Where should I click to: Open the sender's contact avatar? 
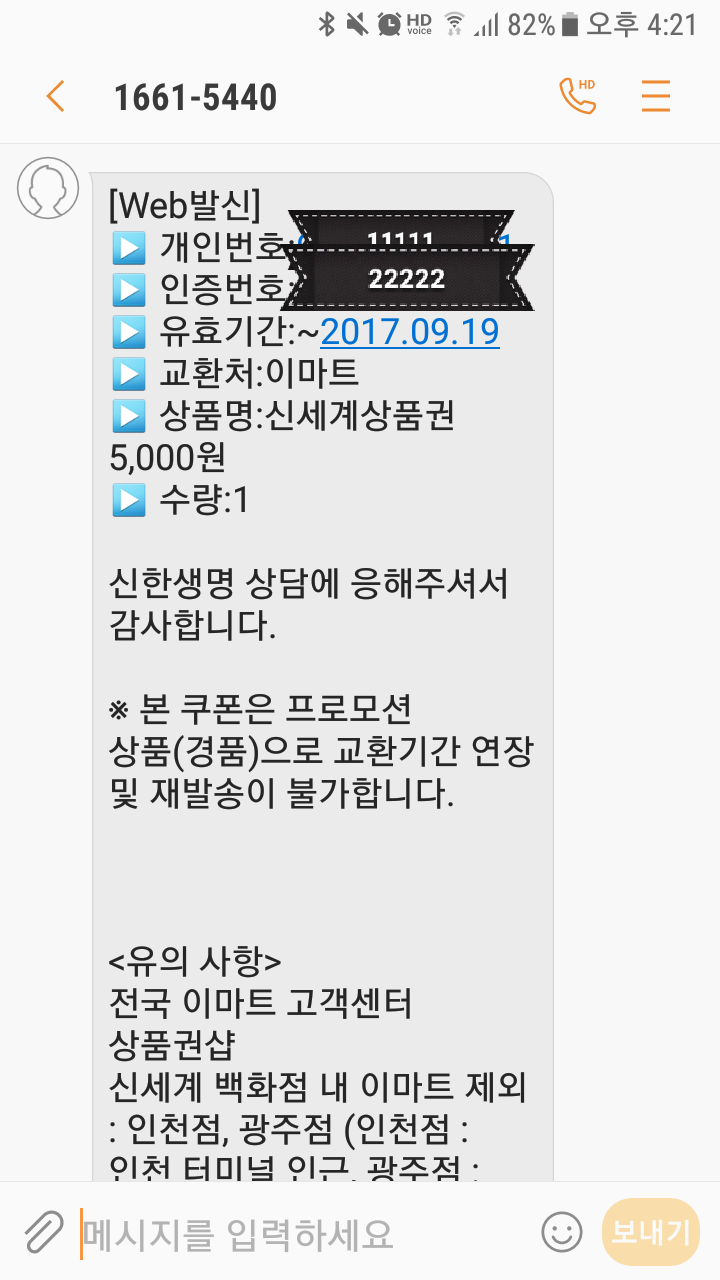tap(47, 188)
